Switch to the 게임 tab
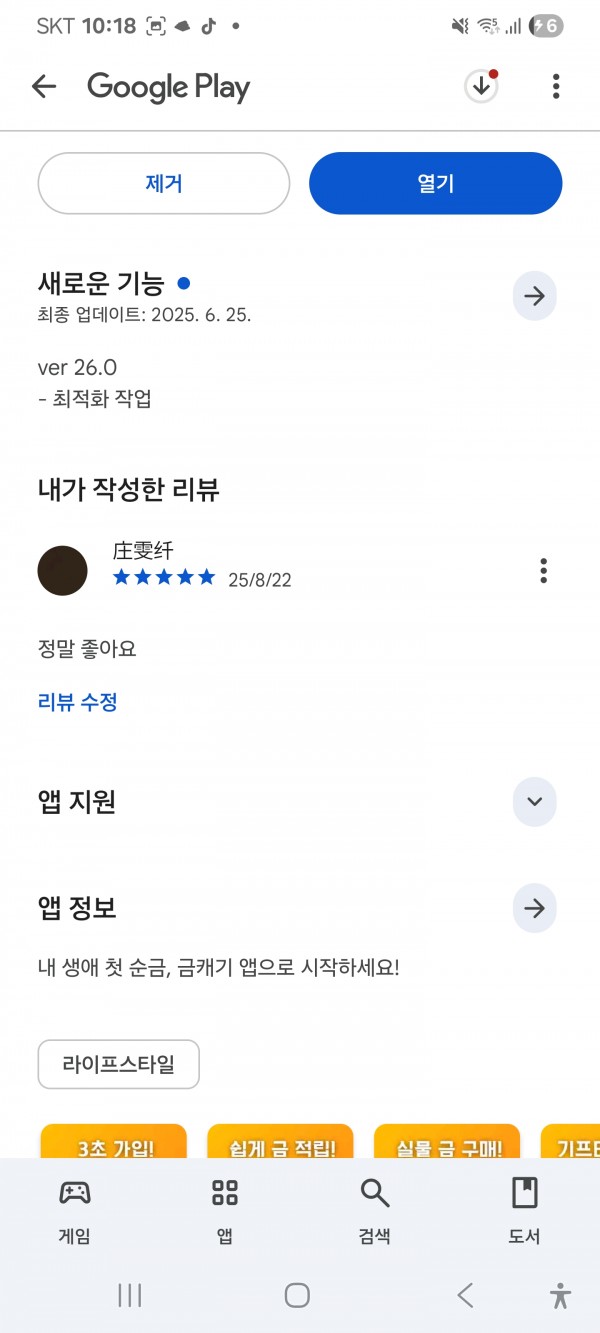The image size is (600, 1333). [x=75, y=1210]
